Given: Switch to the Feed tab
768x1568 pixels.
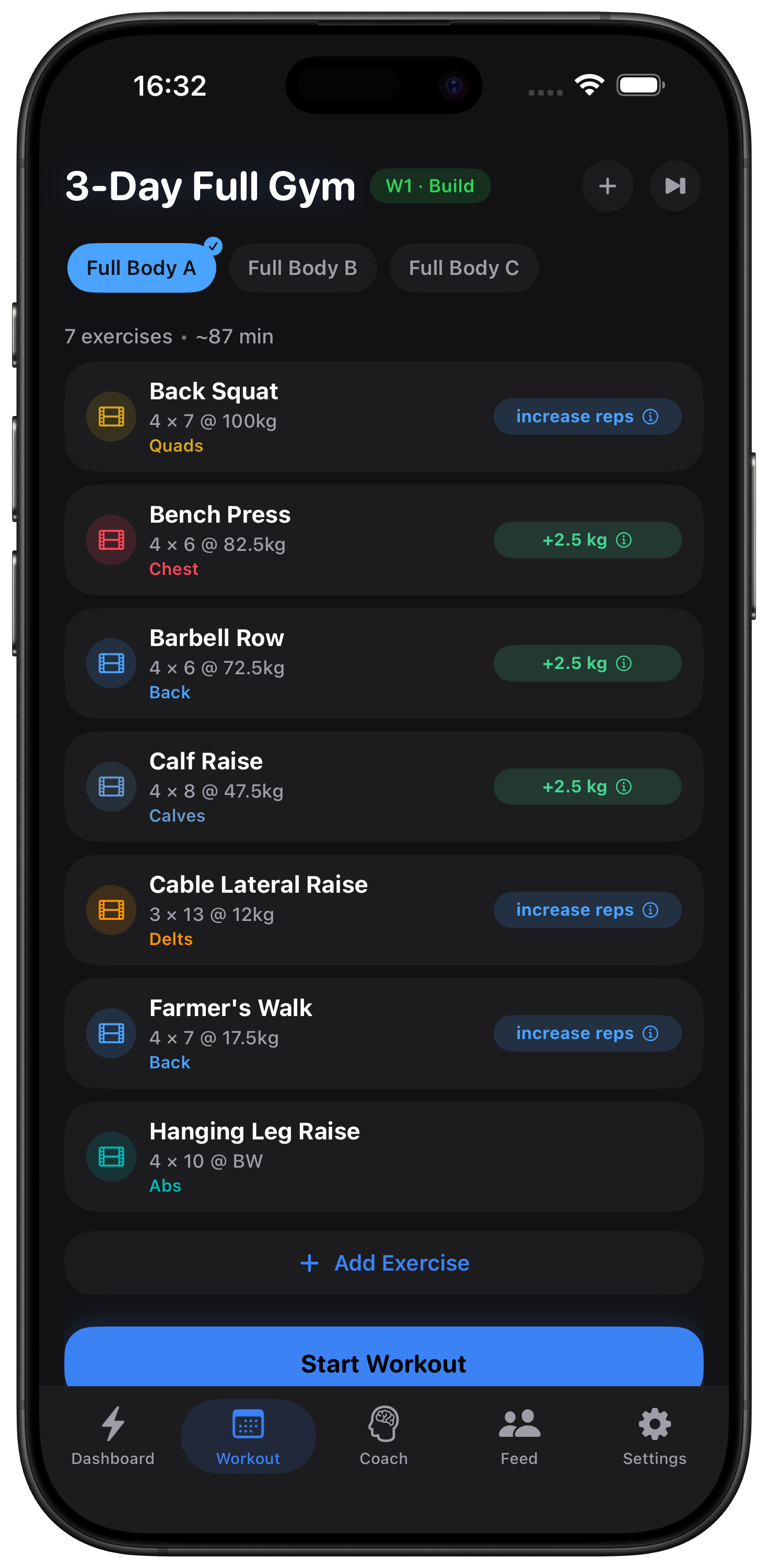Looking at the screenshot, I should (519, 1435).
